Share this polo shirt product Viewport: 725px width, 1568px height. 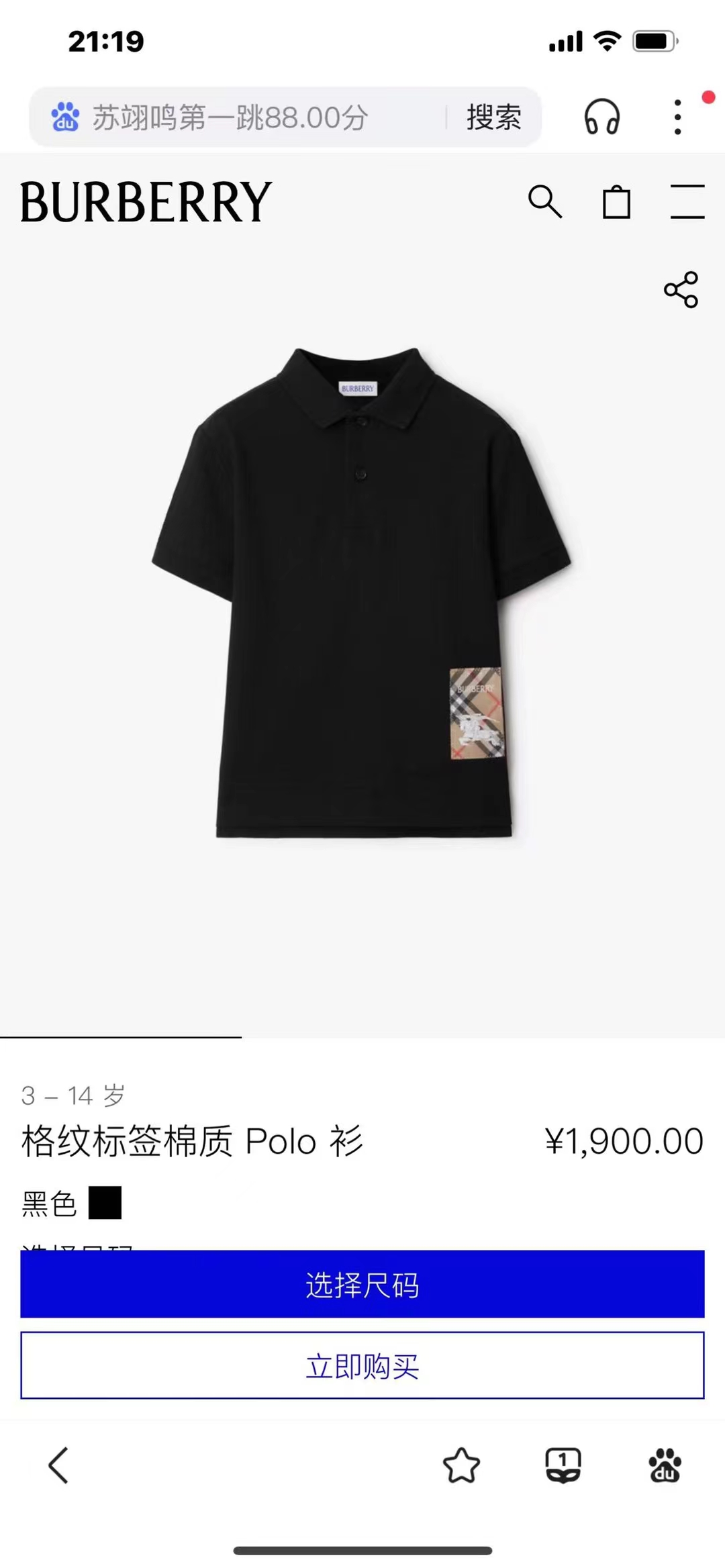681,289
